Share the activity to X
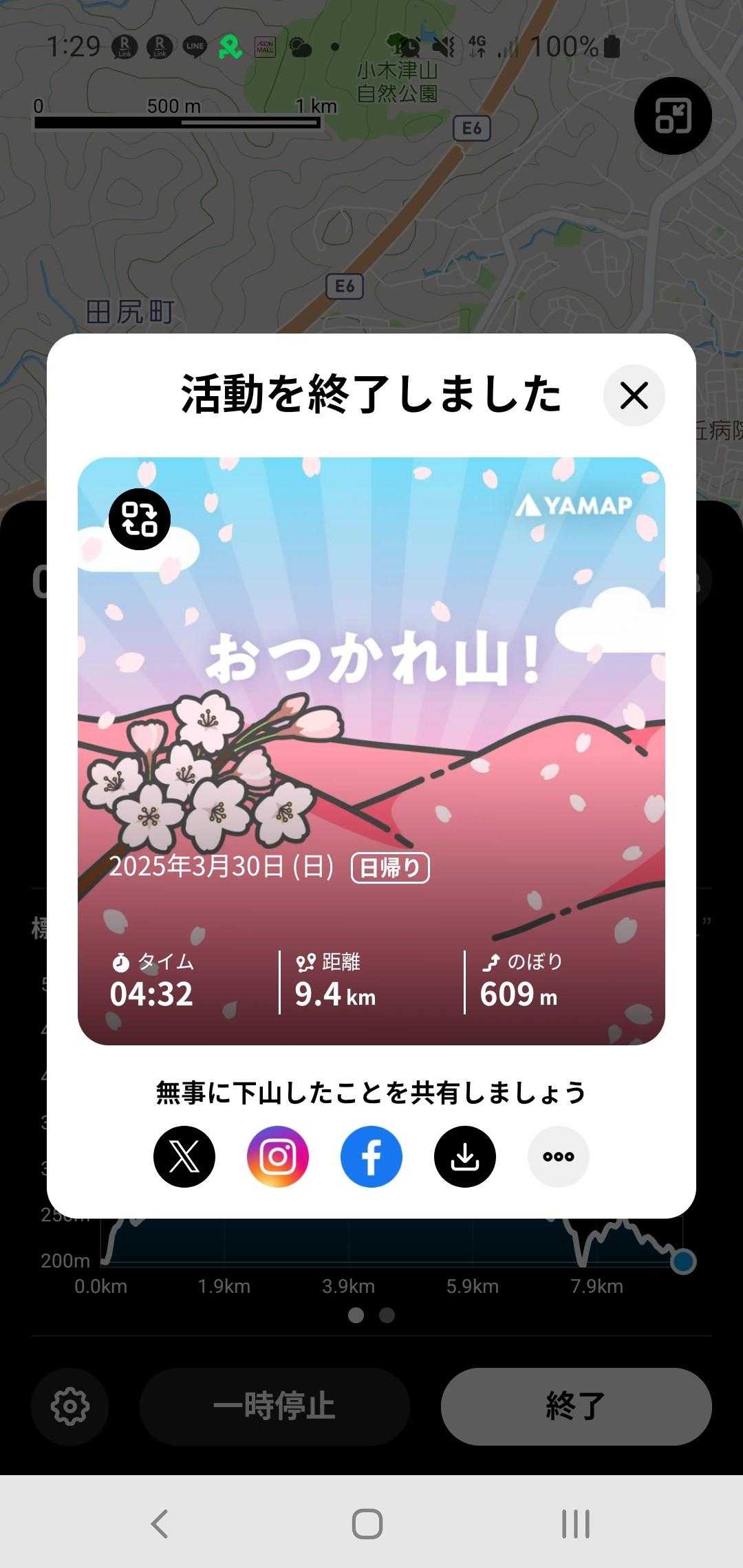Viewport: 743px width, 1568px height. click(x=184, y=1157)
